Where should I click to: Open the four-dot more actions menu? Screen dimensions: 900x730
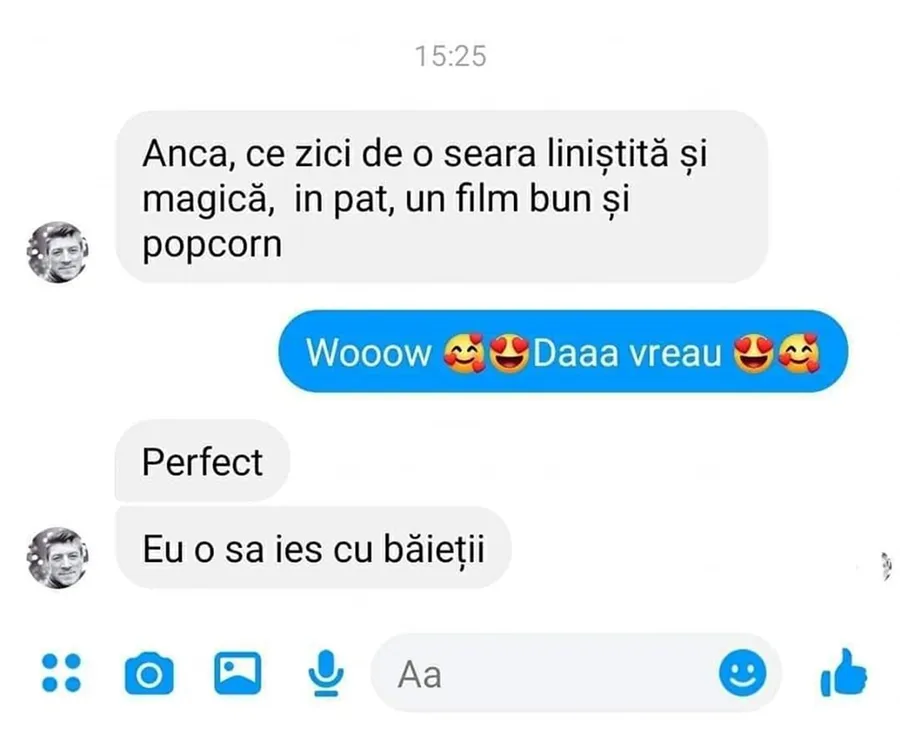pyautogui.click(x=61, y=672)
